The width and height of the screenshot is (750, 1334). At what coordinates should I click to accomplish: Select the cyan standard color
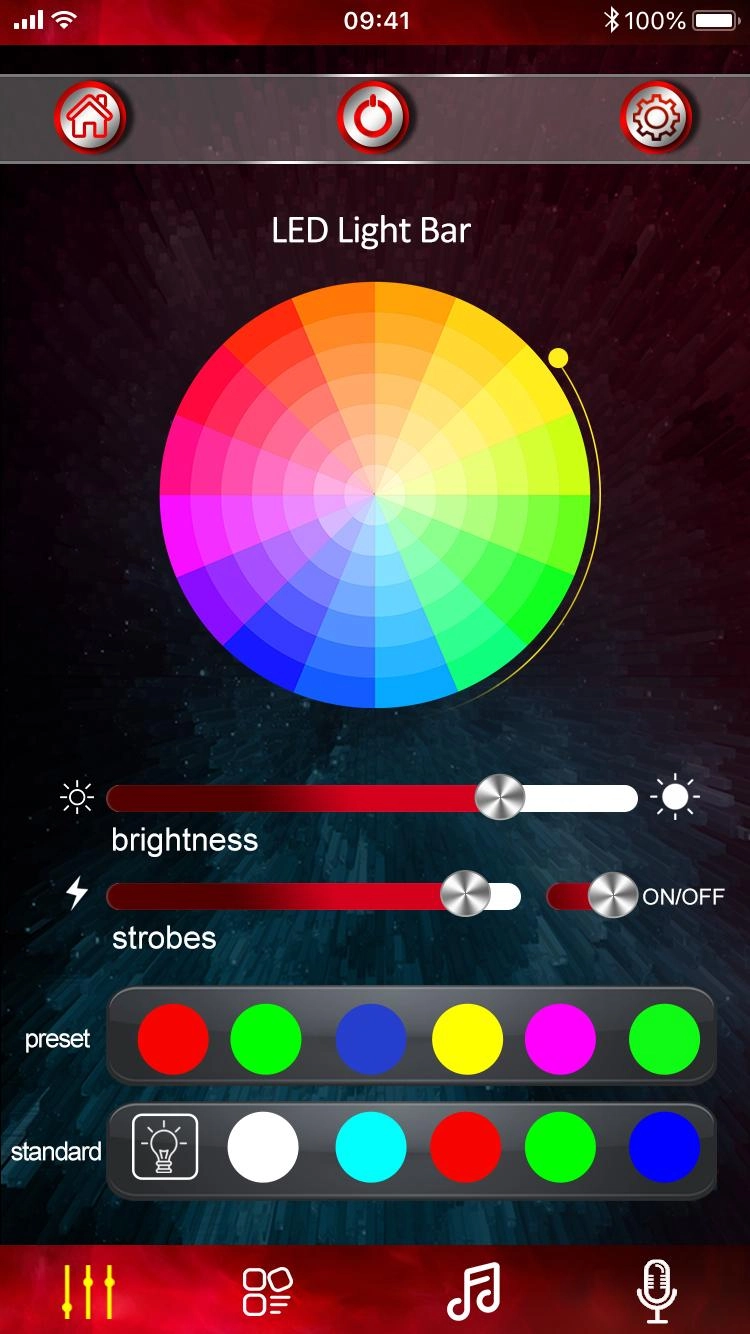[370, 1147]
